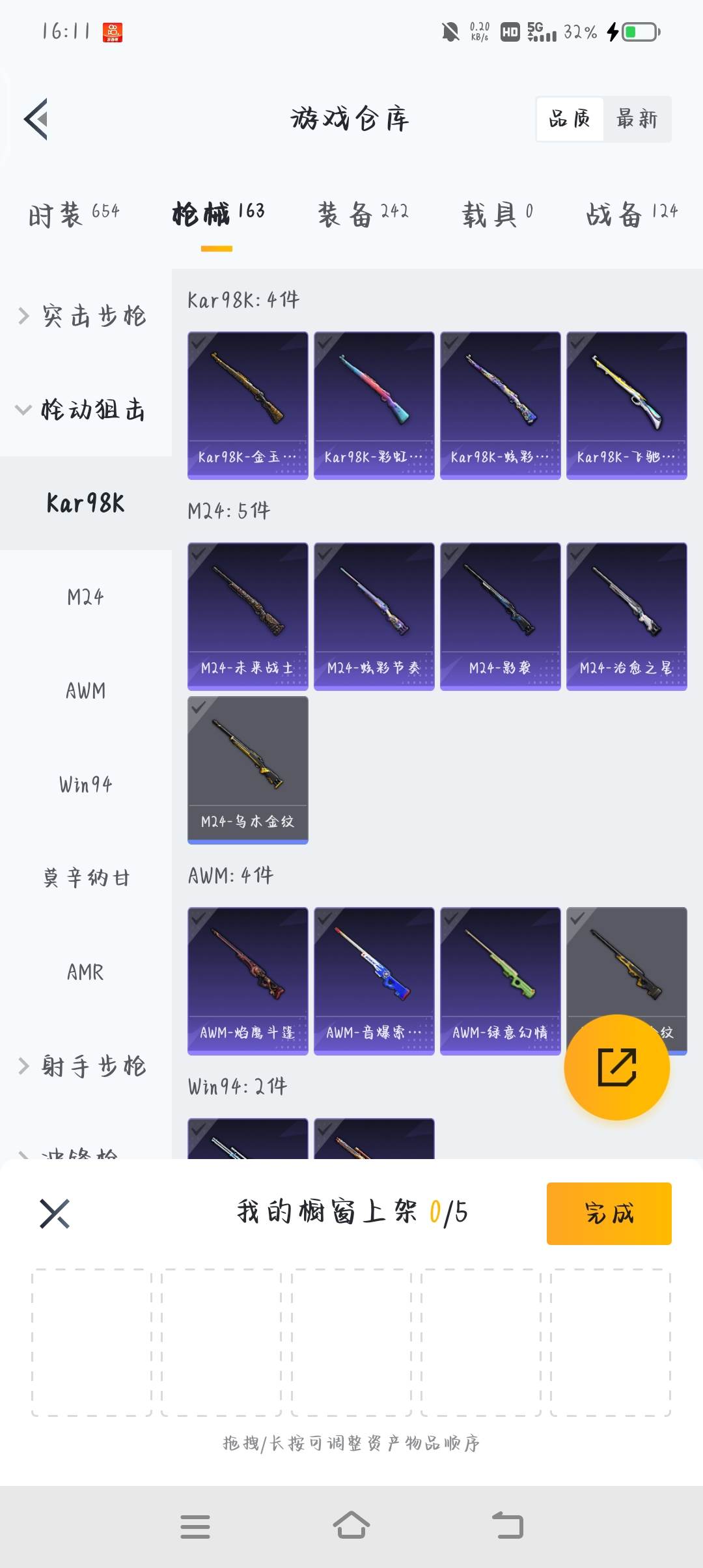Confirm showcase with 完成 button
This screenshot has height=1568, width=703.
point(609,1214)
